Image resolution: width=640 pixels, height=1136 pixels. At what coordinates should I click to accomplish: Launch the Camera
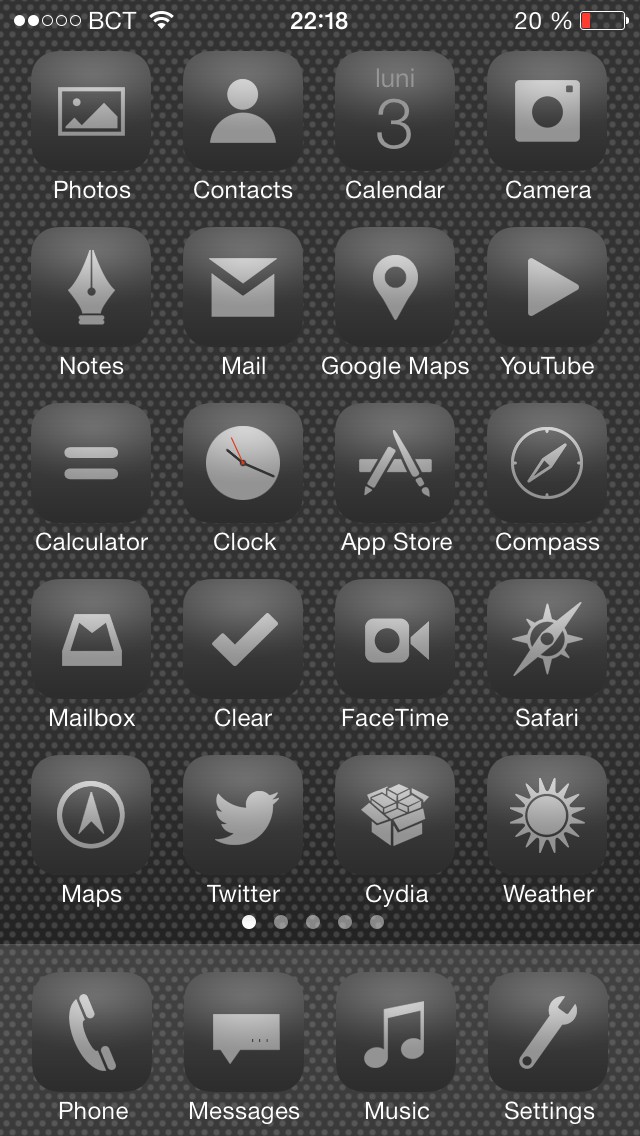point(547,111)
